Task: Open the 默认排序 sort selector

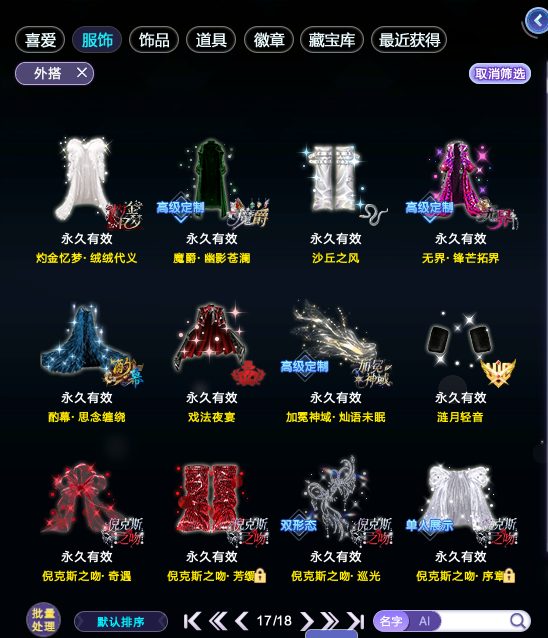Action: [x=121, y=622]
